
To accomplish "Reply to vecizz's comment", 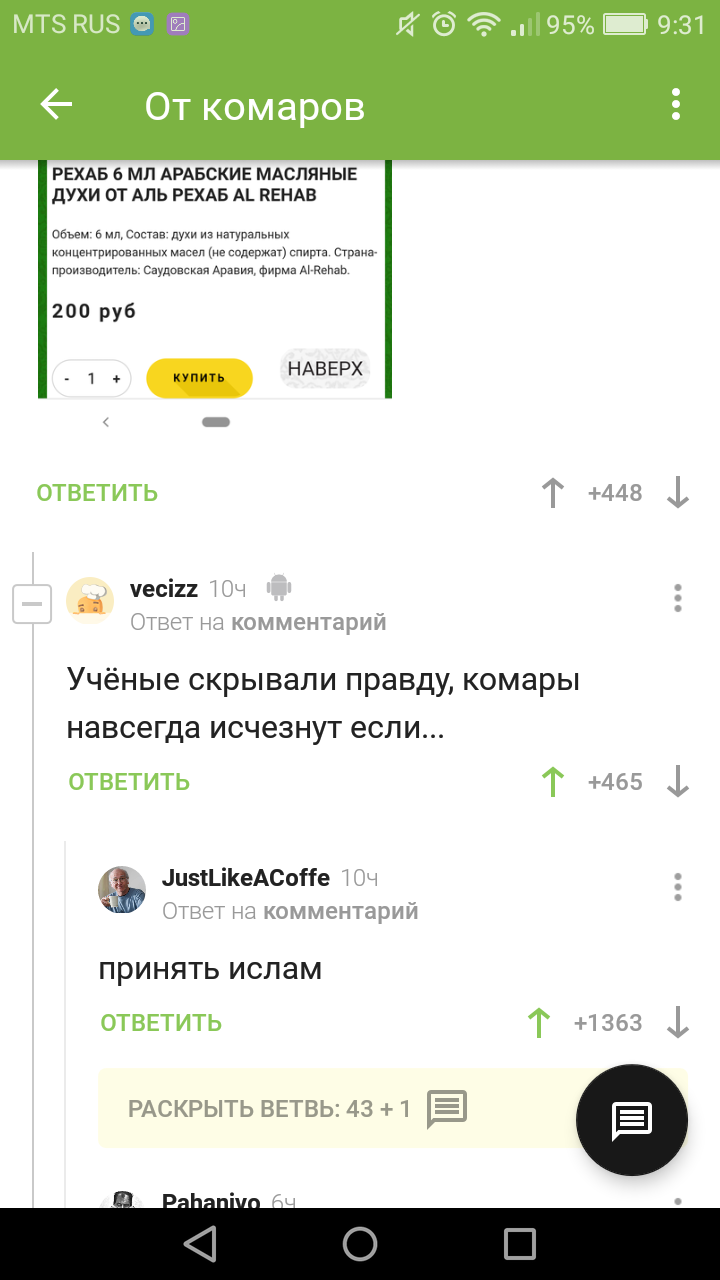I will point(129,782).
